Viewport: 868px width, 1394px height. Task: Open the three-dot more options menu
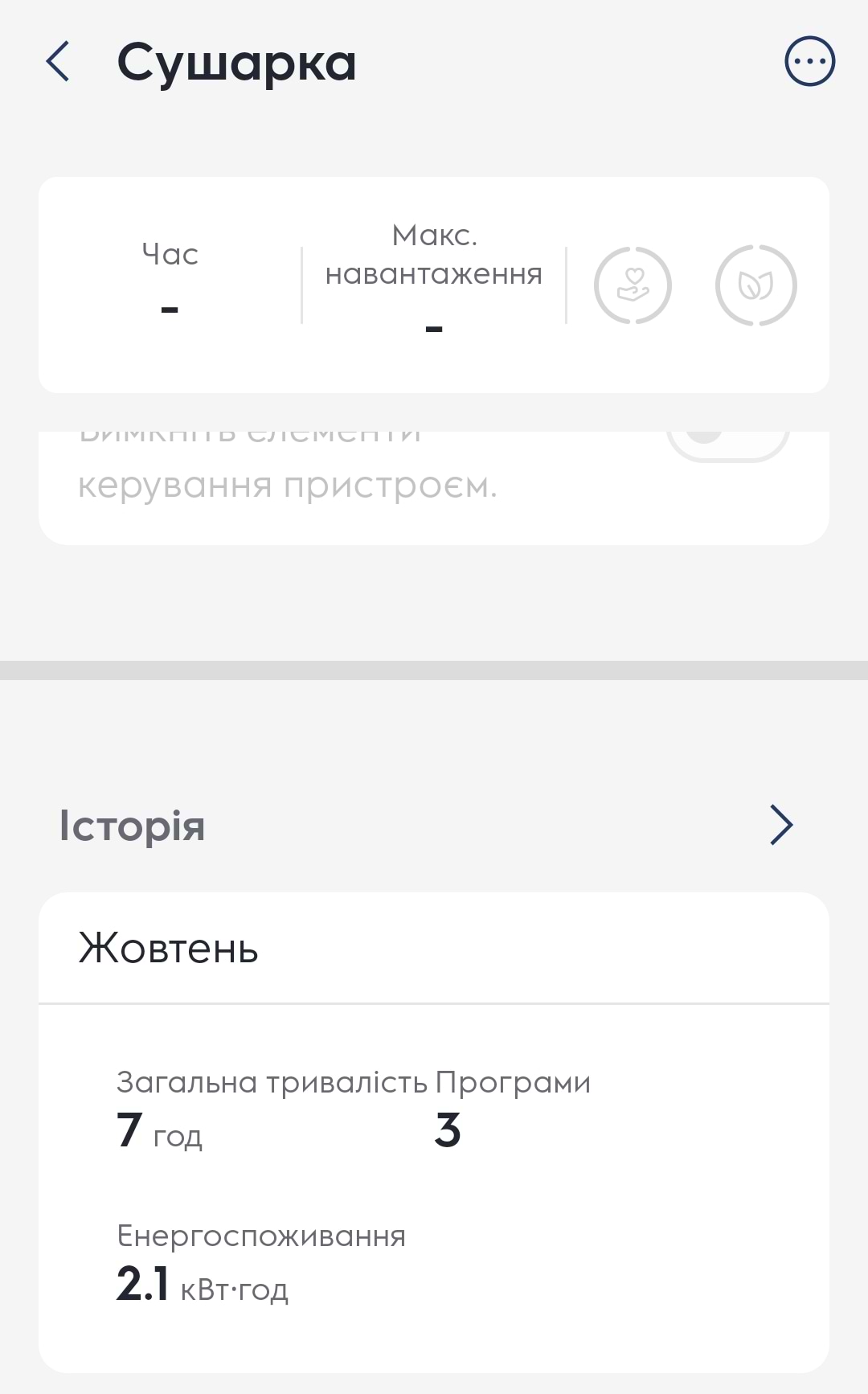point(809,62)
